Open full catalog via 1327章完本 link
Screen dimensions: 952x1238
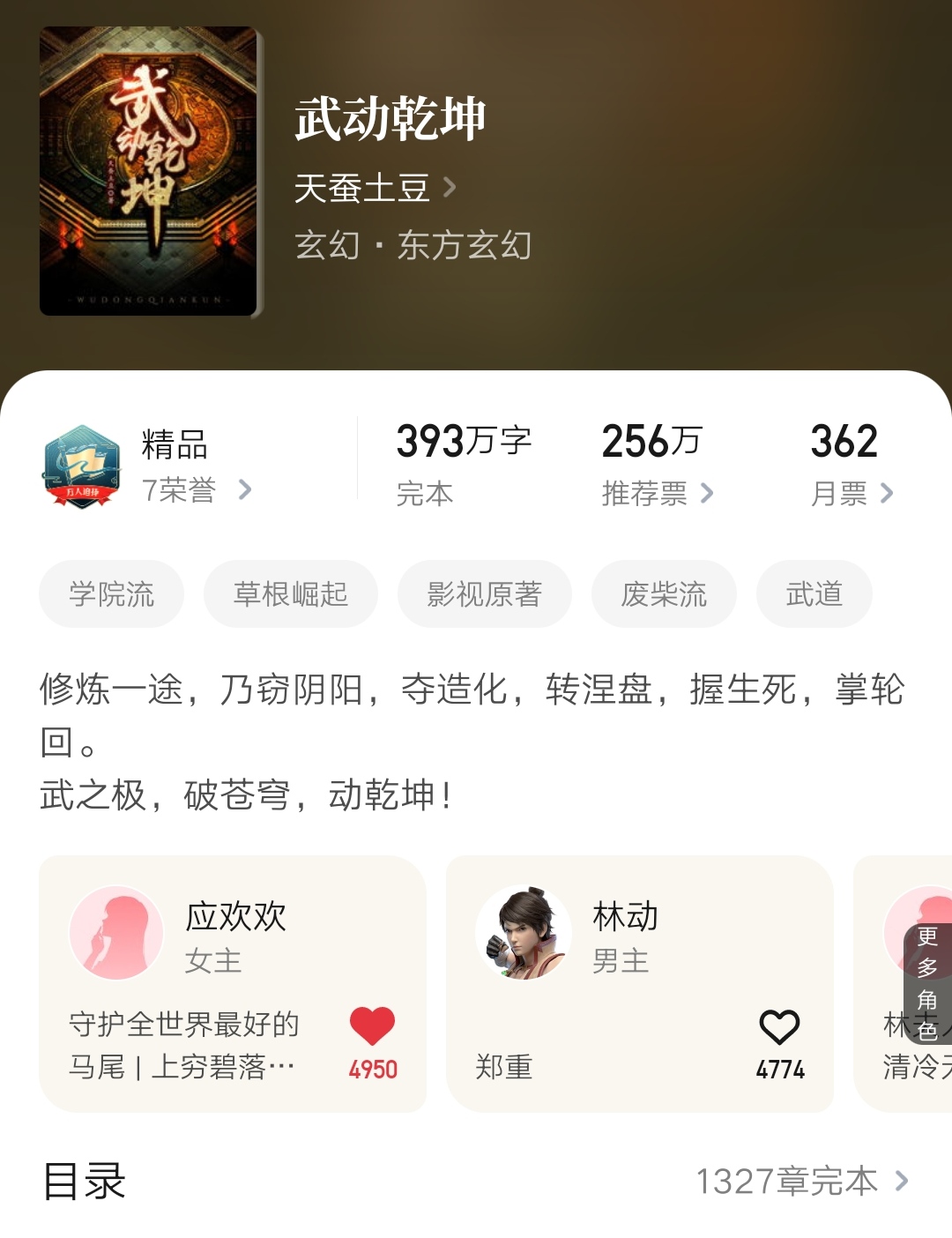coord(798,1180)
